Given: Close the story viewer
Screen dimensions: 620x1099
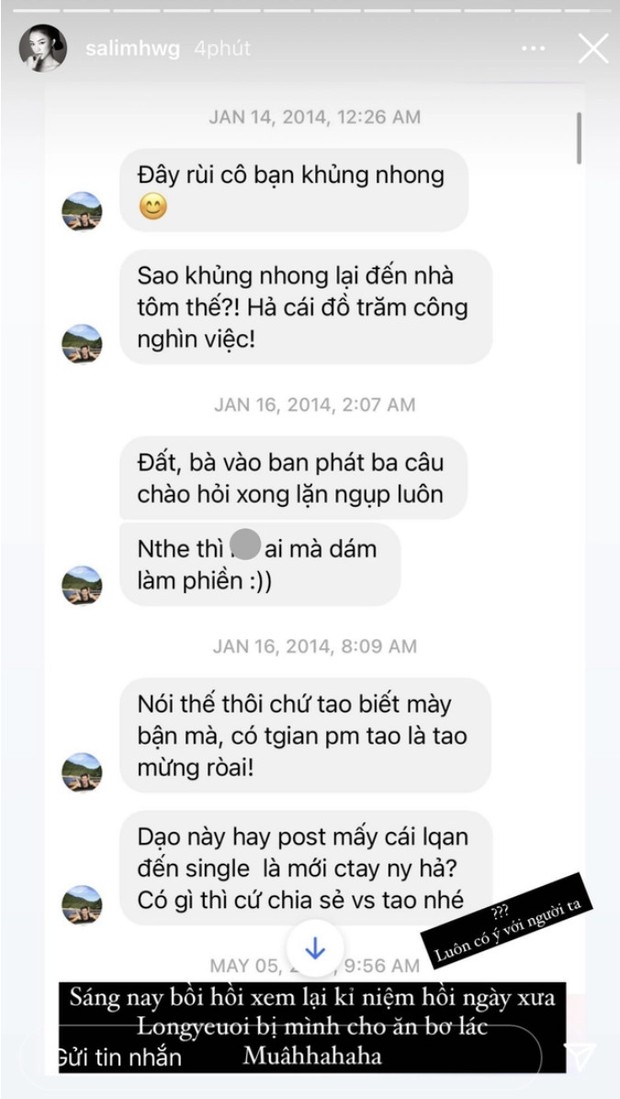Looking at the screenshot, I should (592, 48).
